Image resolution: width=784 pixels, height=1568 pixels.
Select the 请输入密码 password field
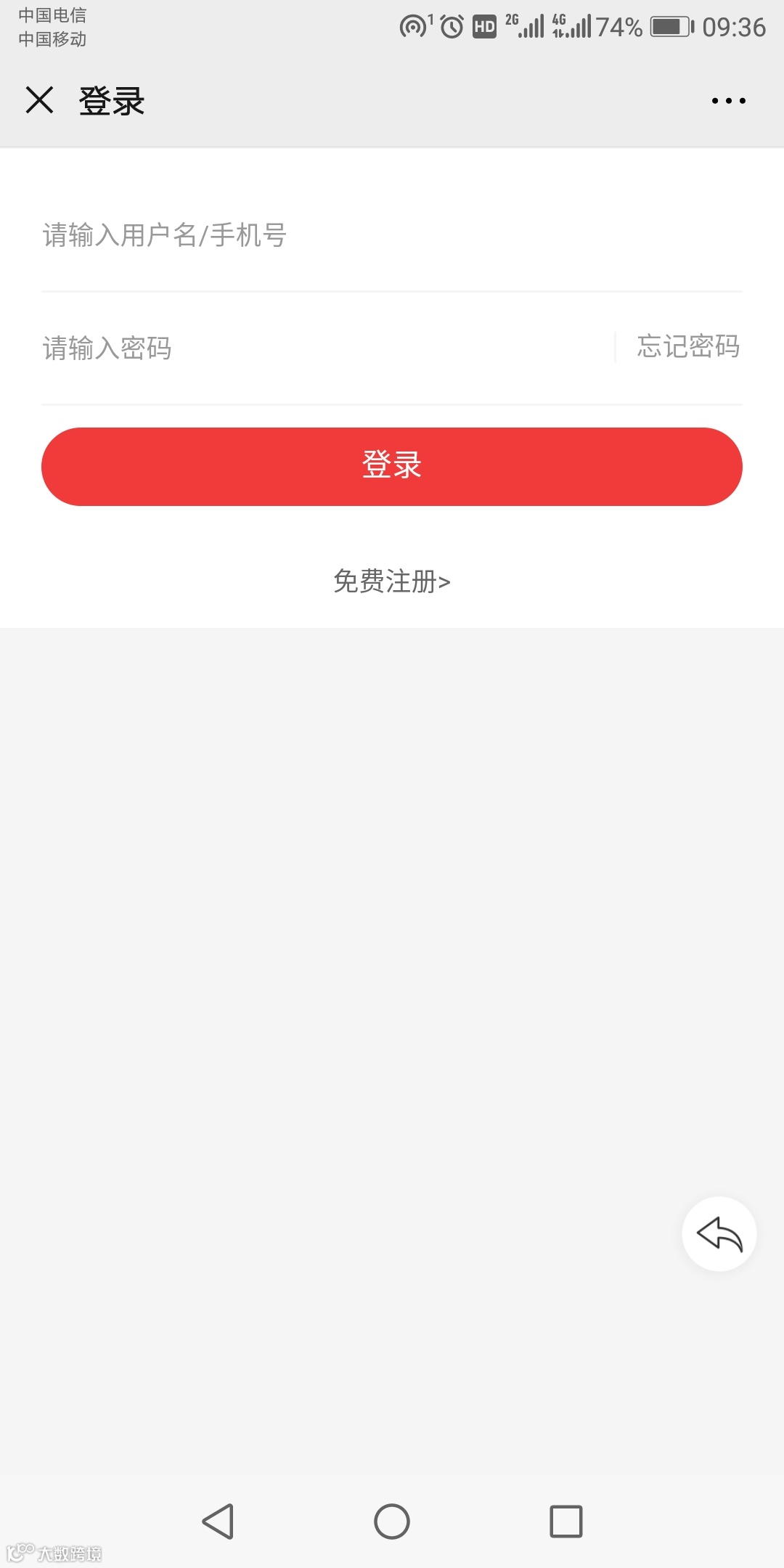[319, 348]
